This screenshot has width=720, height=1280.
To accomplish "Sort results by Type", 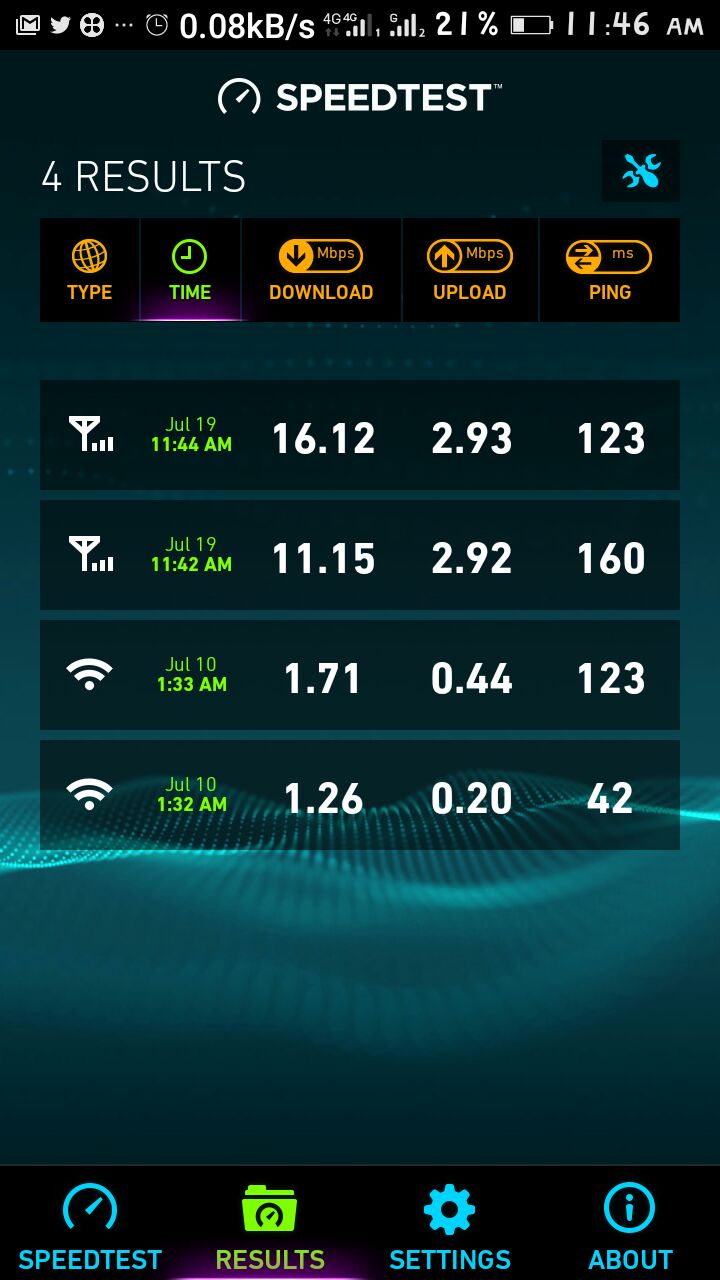I will [90, 271].
